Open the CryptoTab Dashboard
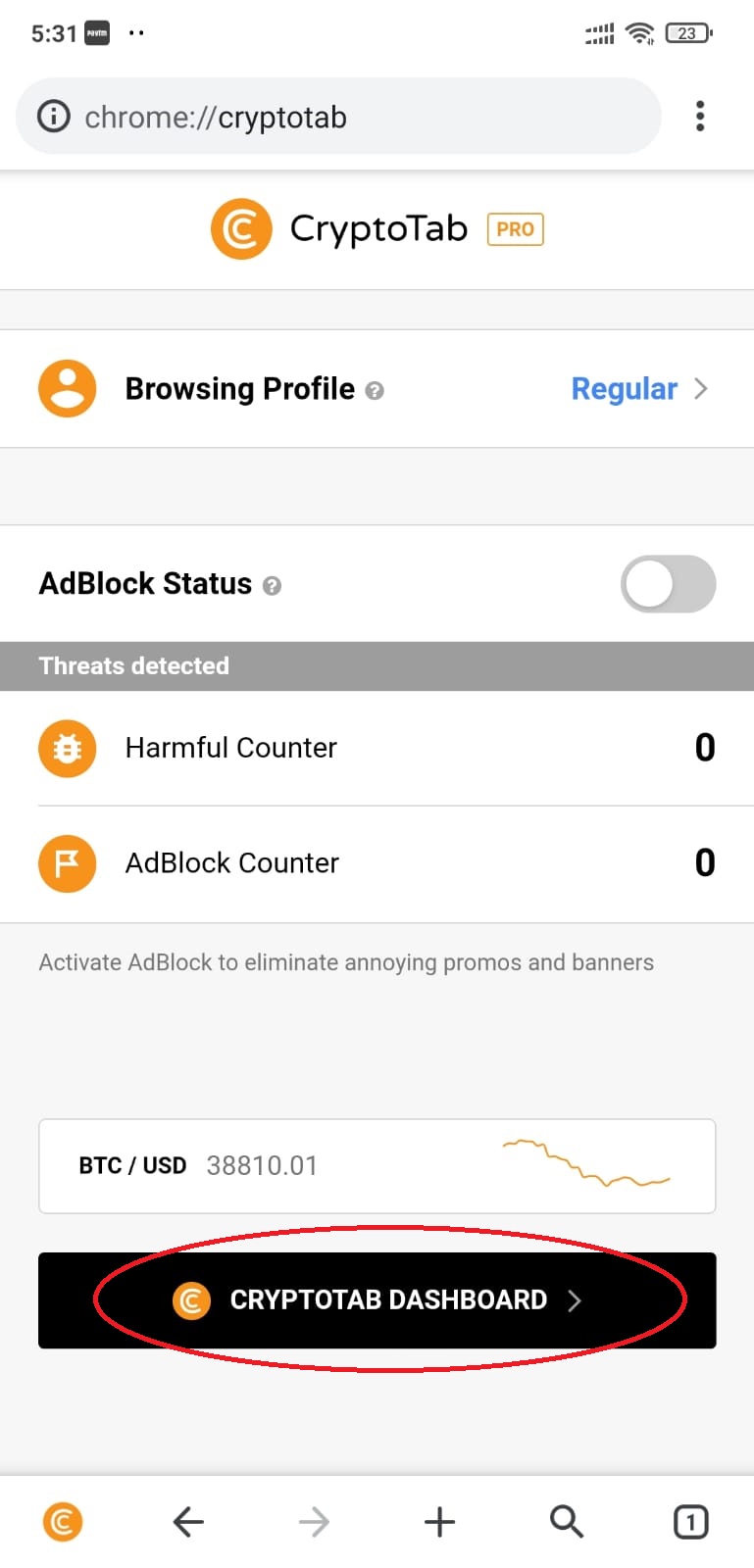This screenshot has width=754, height=1568. [377, 1300]
